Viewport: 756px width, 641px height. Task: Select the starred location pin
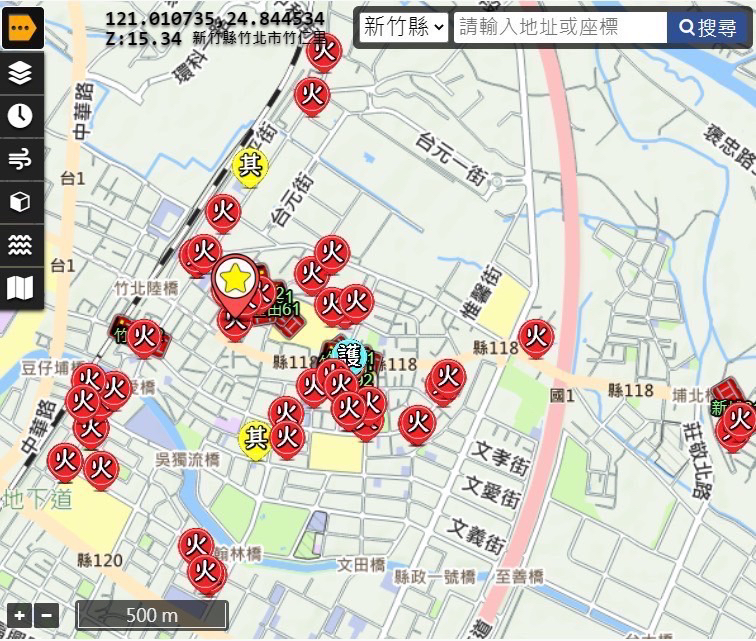click(236, 279)
